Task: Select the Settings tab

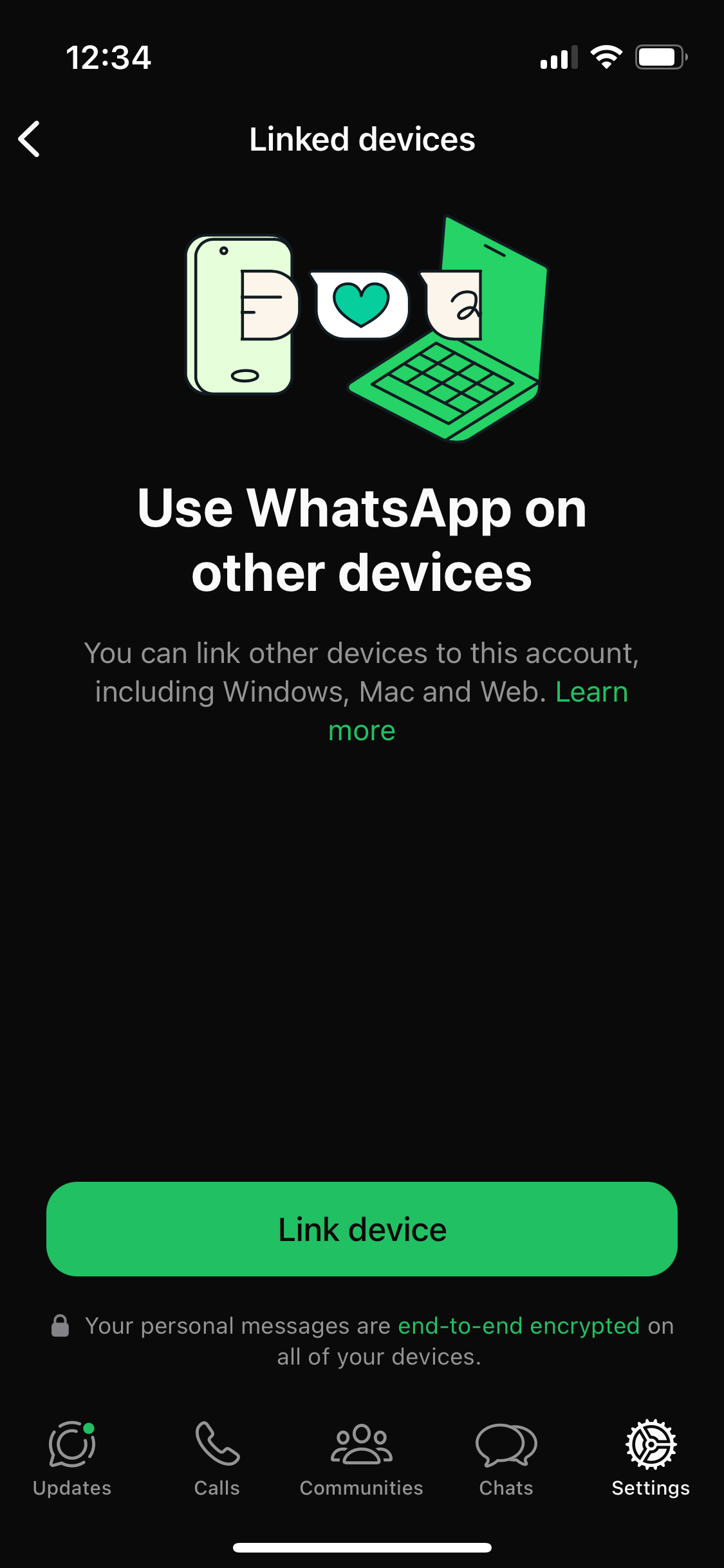Action: (x=651, y=1459)
